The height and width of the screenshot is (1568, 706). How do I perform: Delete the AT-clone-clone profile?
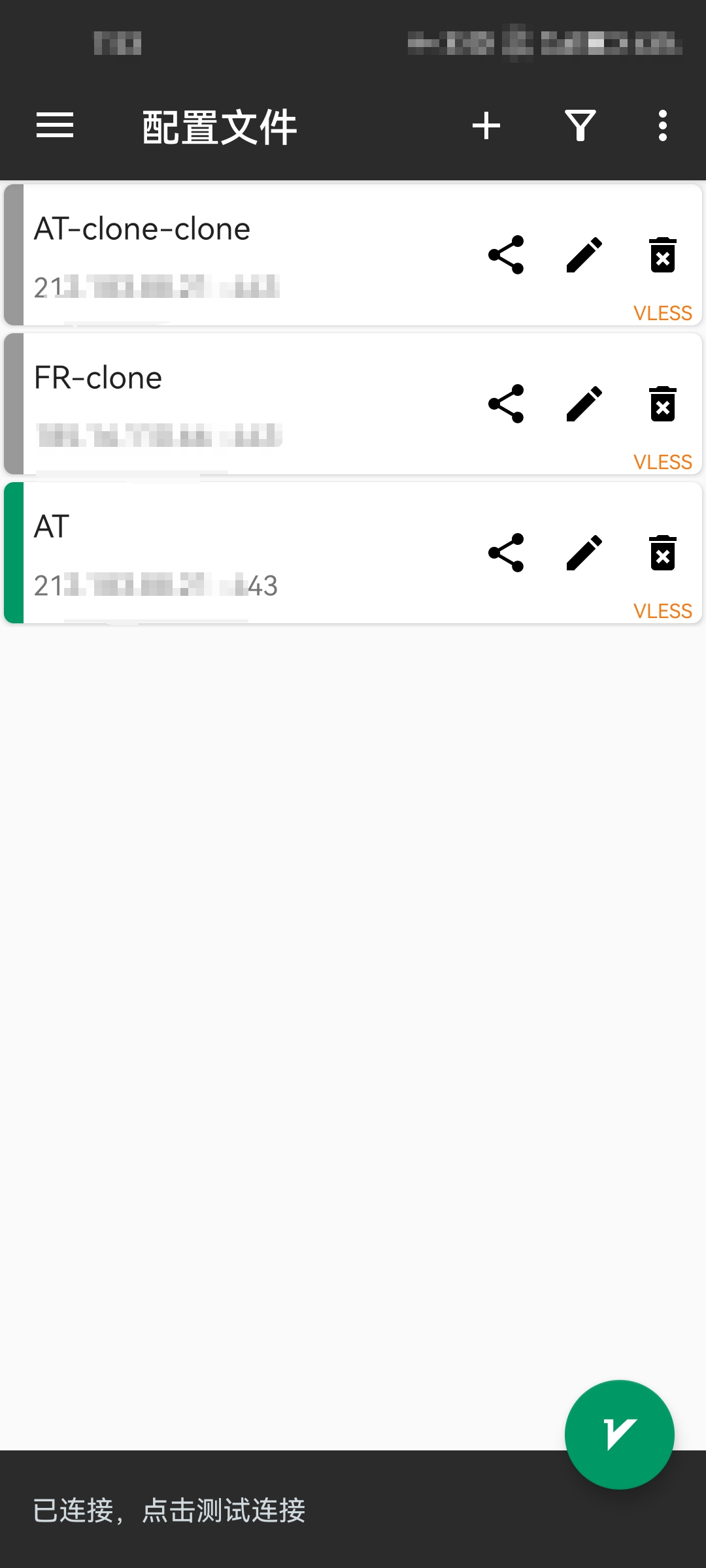[663, 255]
